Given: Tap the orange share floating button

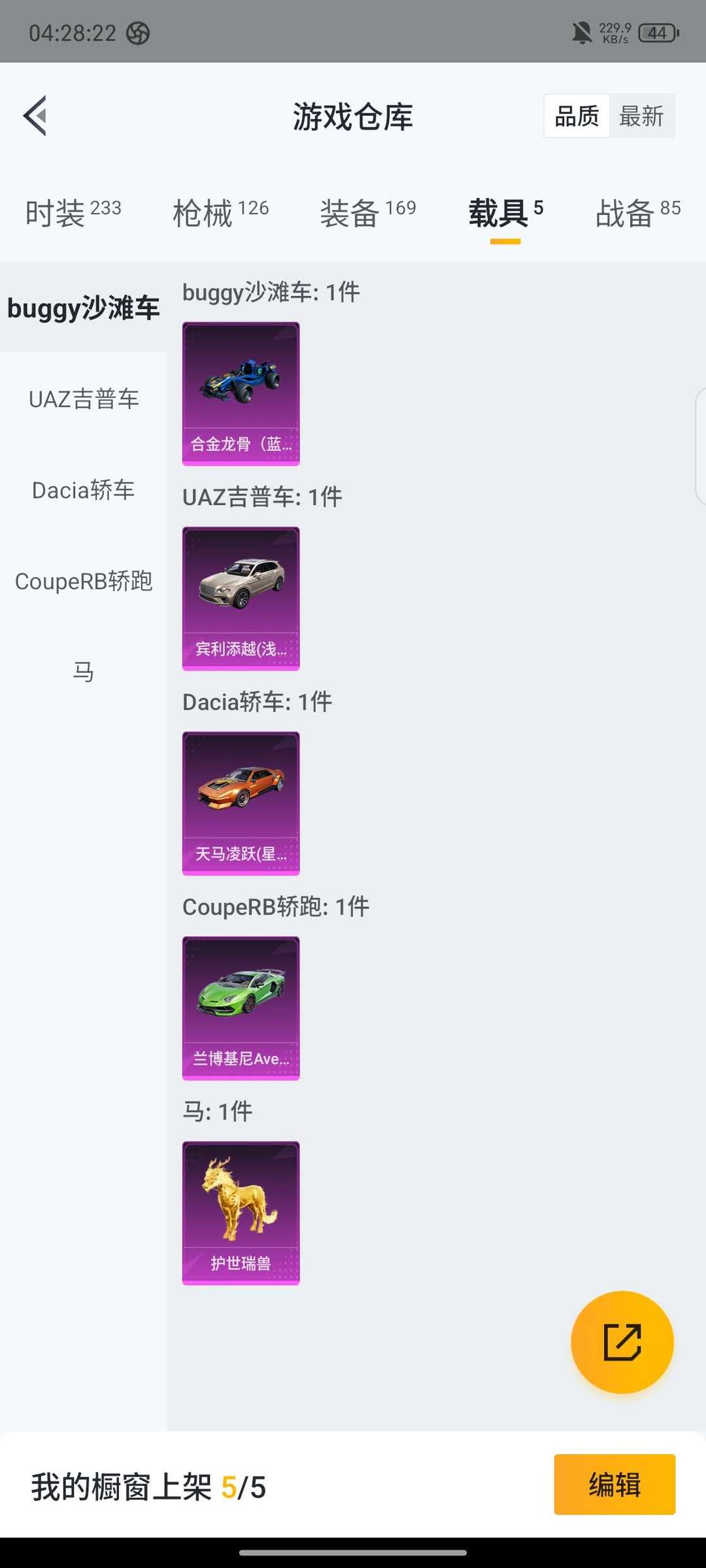Looking at the screenshot, I should point(622,1342).
